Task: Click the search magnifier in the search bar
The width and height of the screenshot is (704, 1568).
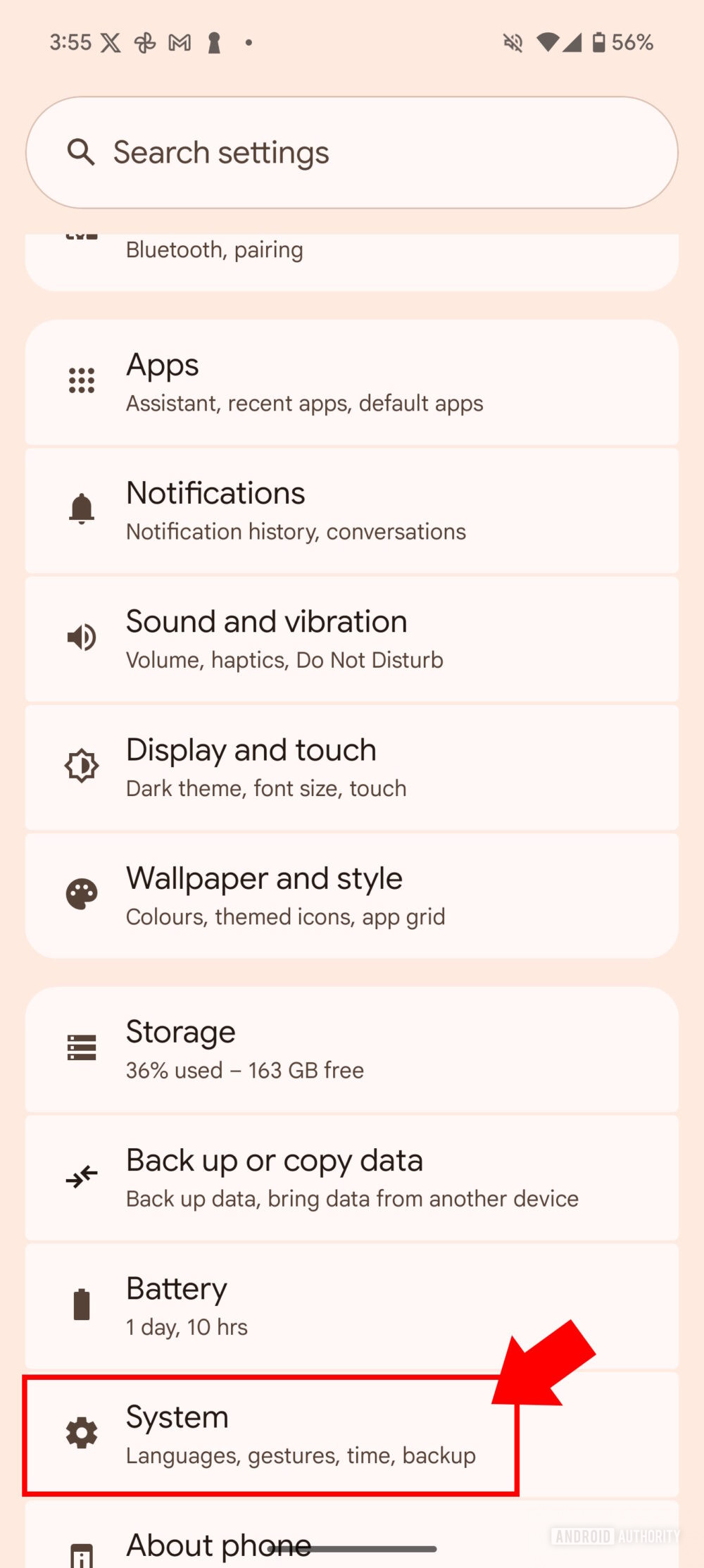Action: tap(82, 152)
